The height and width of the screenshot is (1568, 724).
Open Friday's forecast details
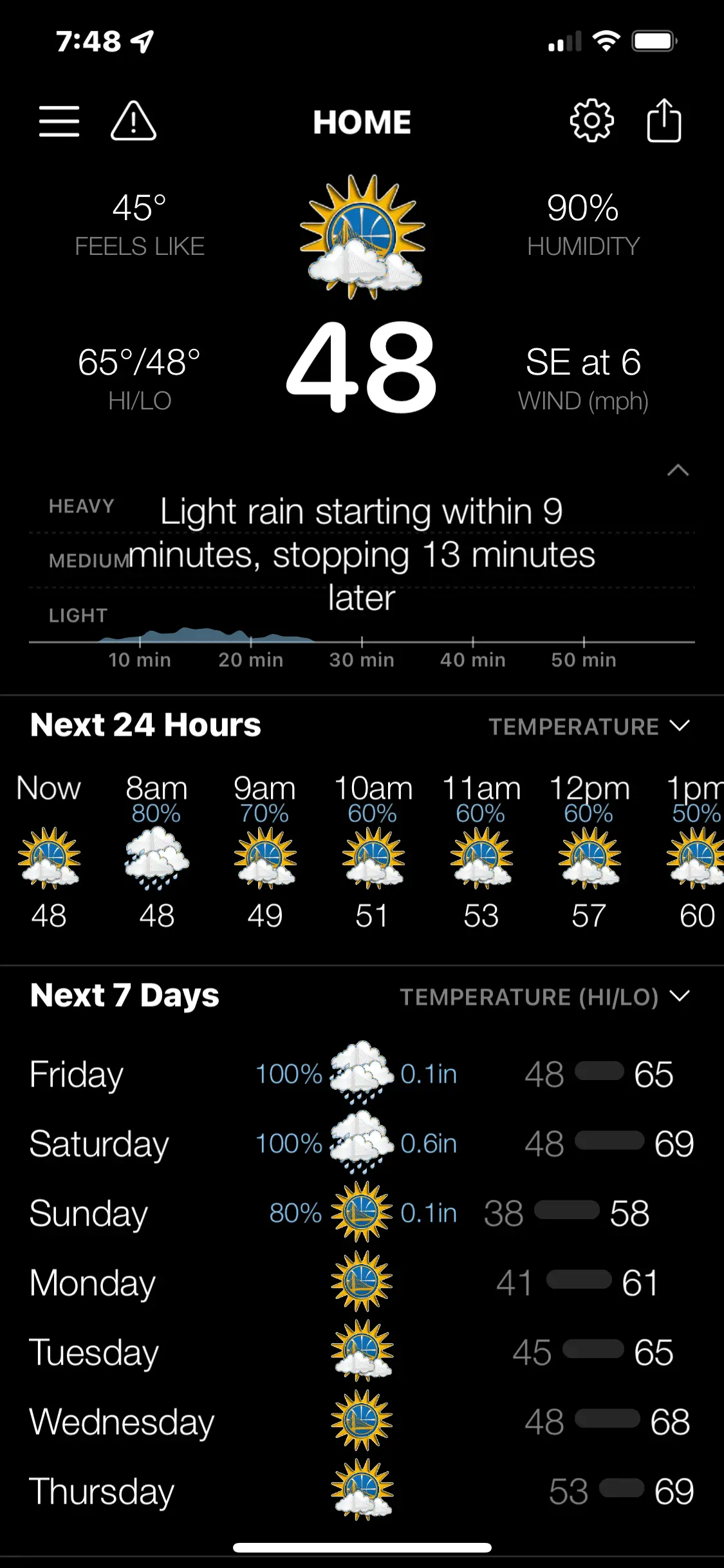pyautogui.click(x=362, y=1074)
